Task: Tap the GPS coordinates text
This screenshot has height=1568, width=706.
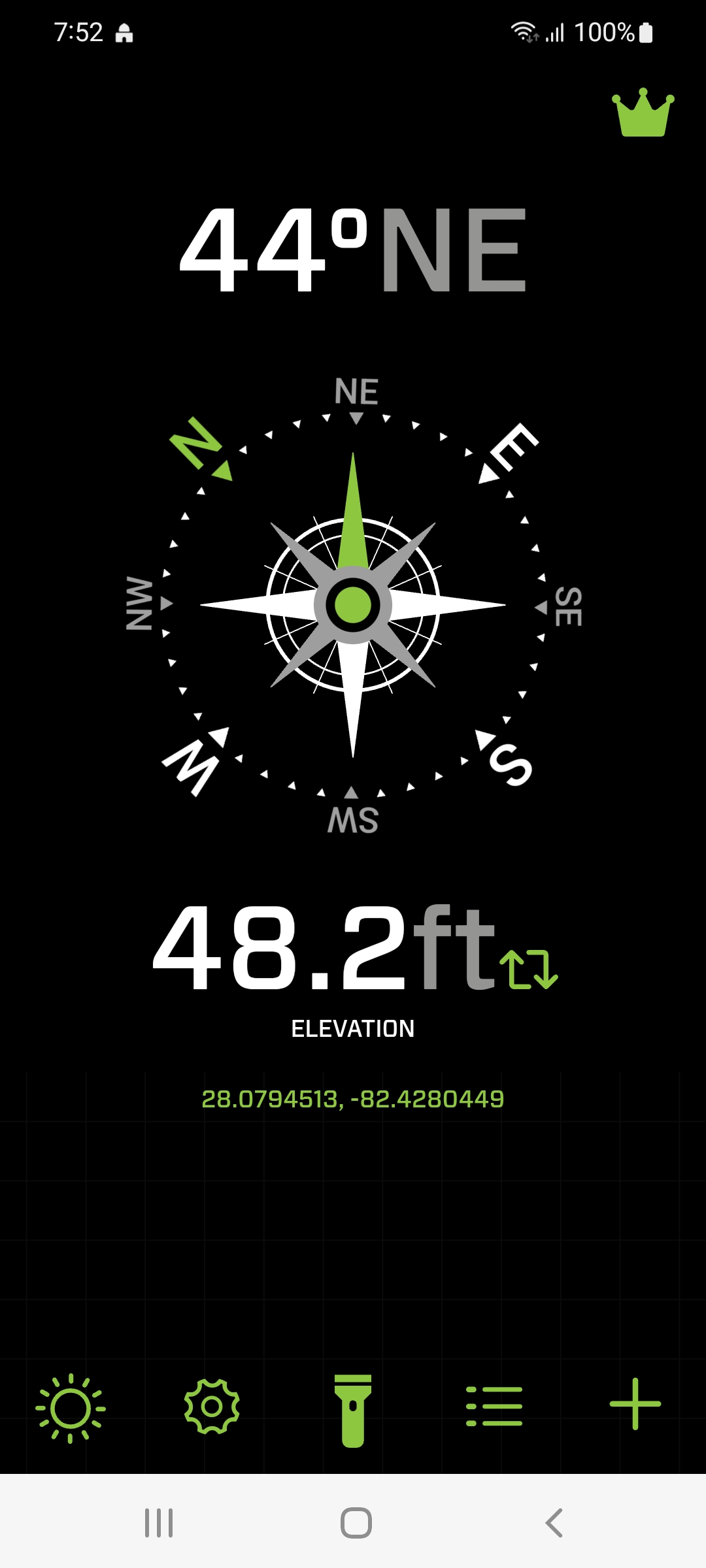Action: tap(353, 1099)
